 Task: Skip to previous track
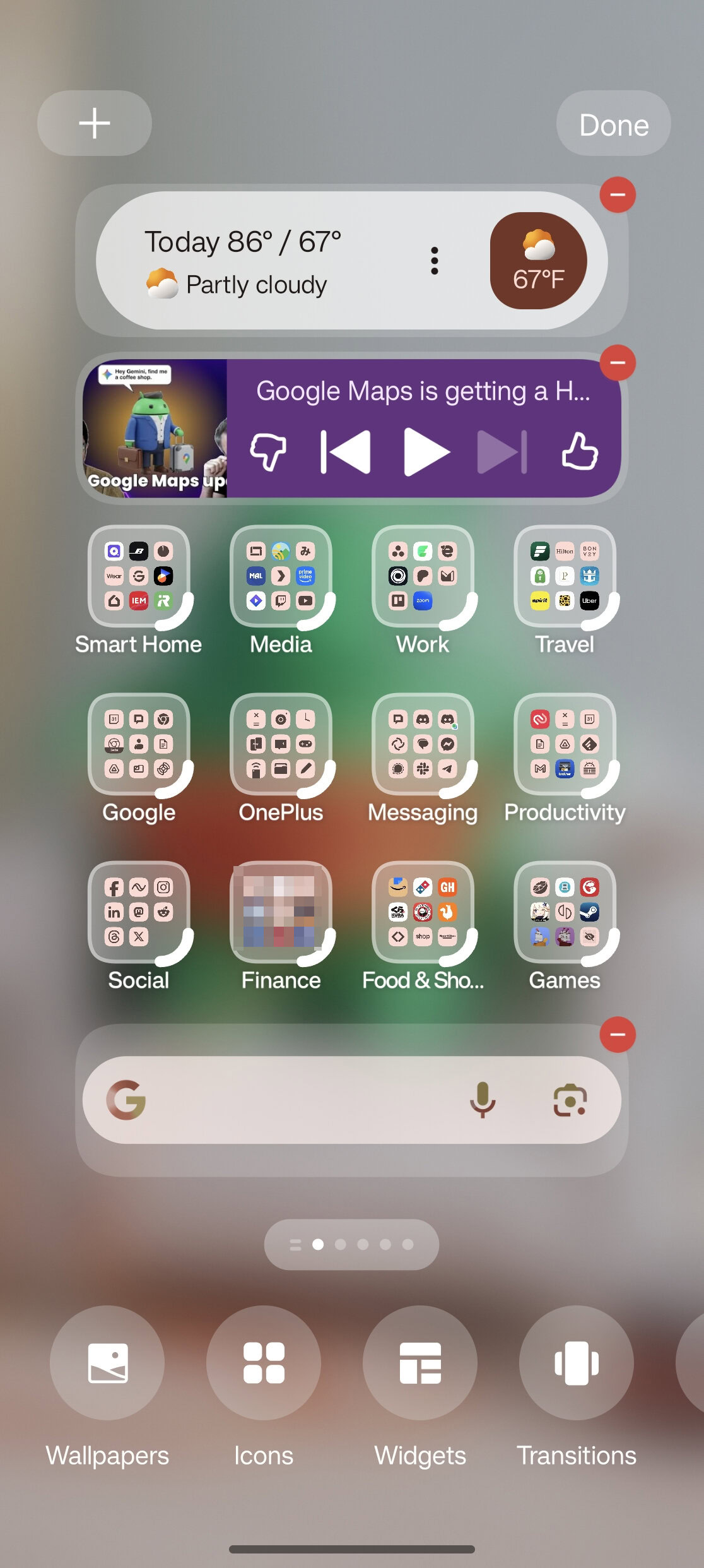(346, 452)
